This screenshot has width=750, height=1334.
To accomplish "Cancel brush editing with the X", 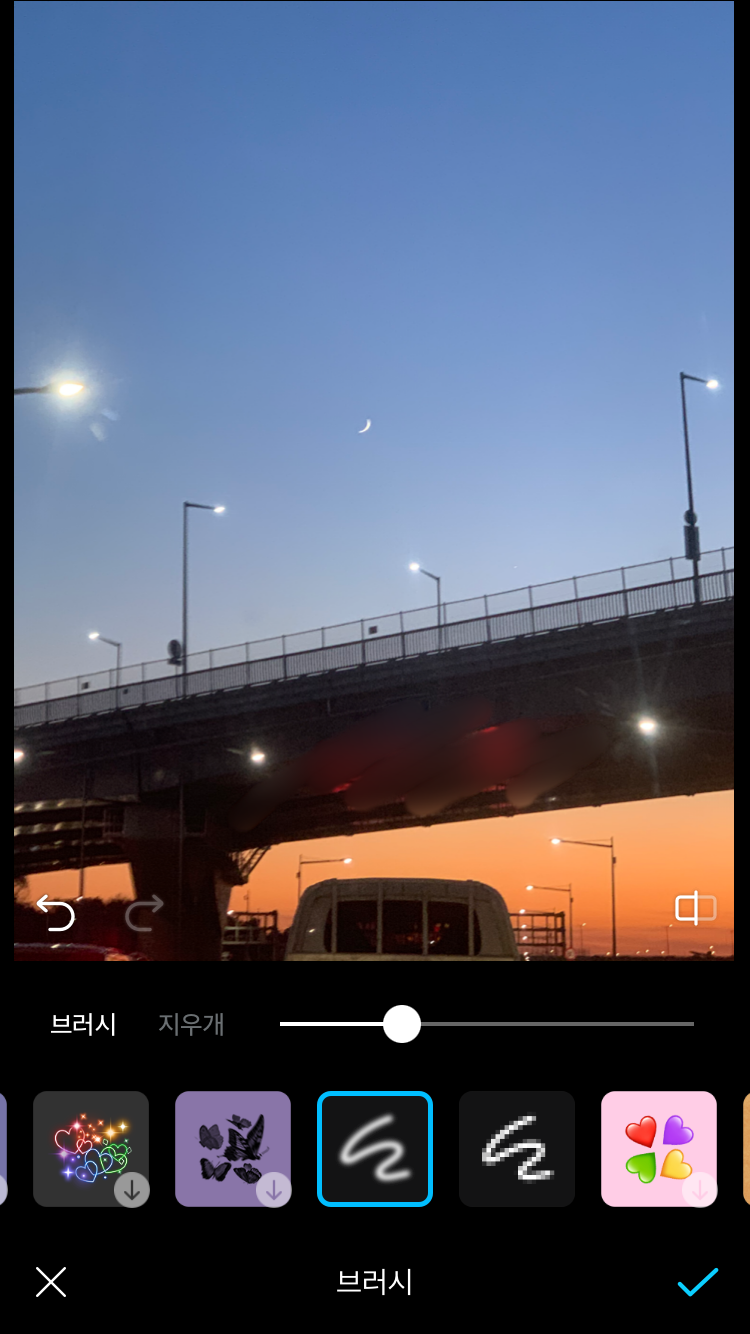I will point(51,1282).
